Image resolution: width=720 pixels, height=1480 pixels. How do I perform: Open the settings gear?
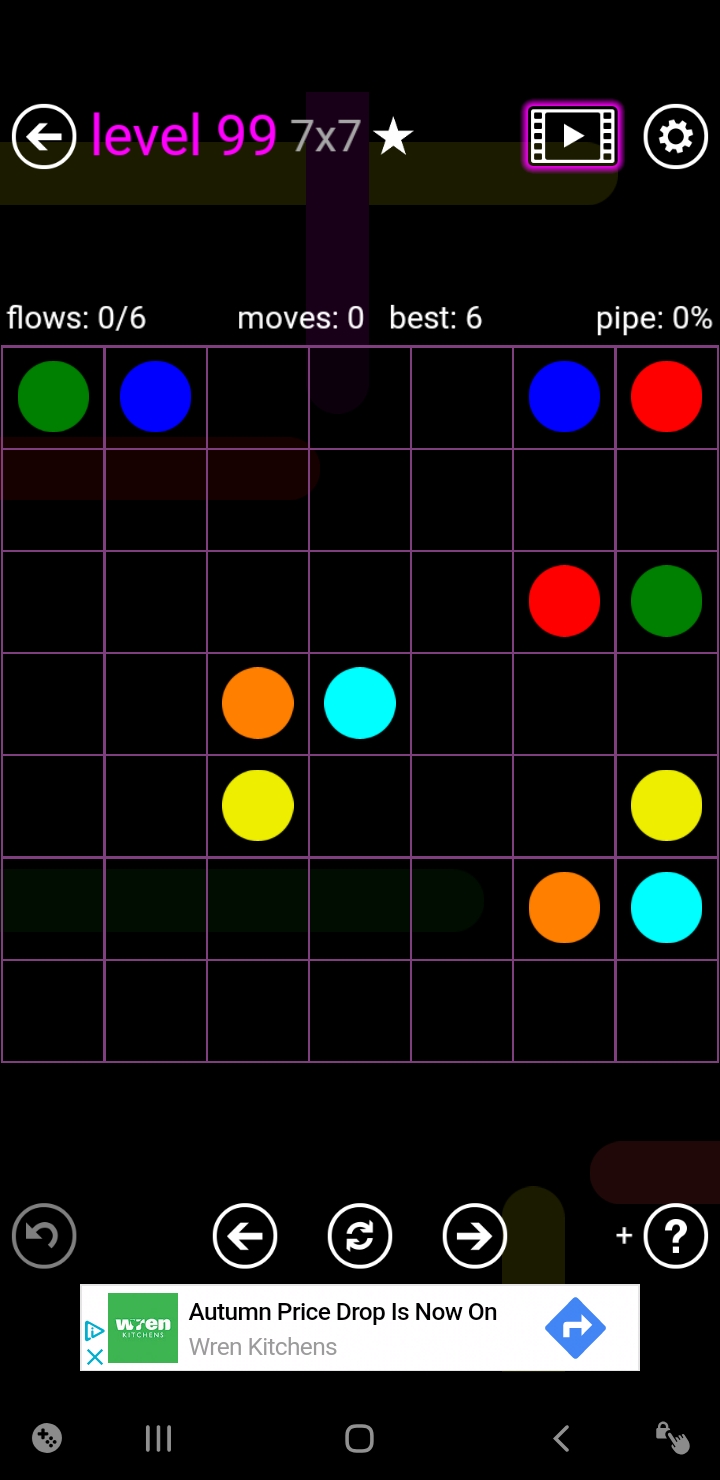(676, 136)
